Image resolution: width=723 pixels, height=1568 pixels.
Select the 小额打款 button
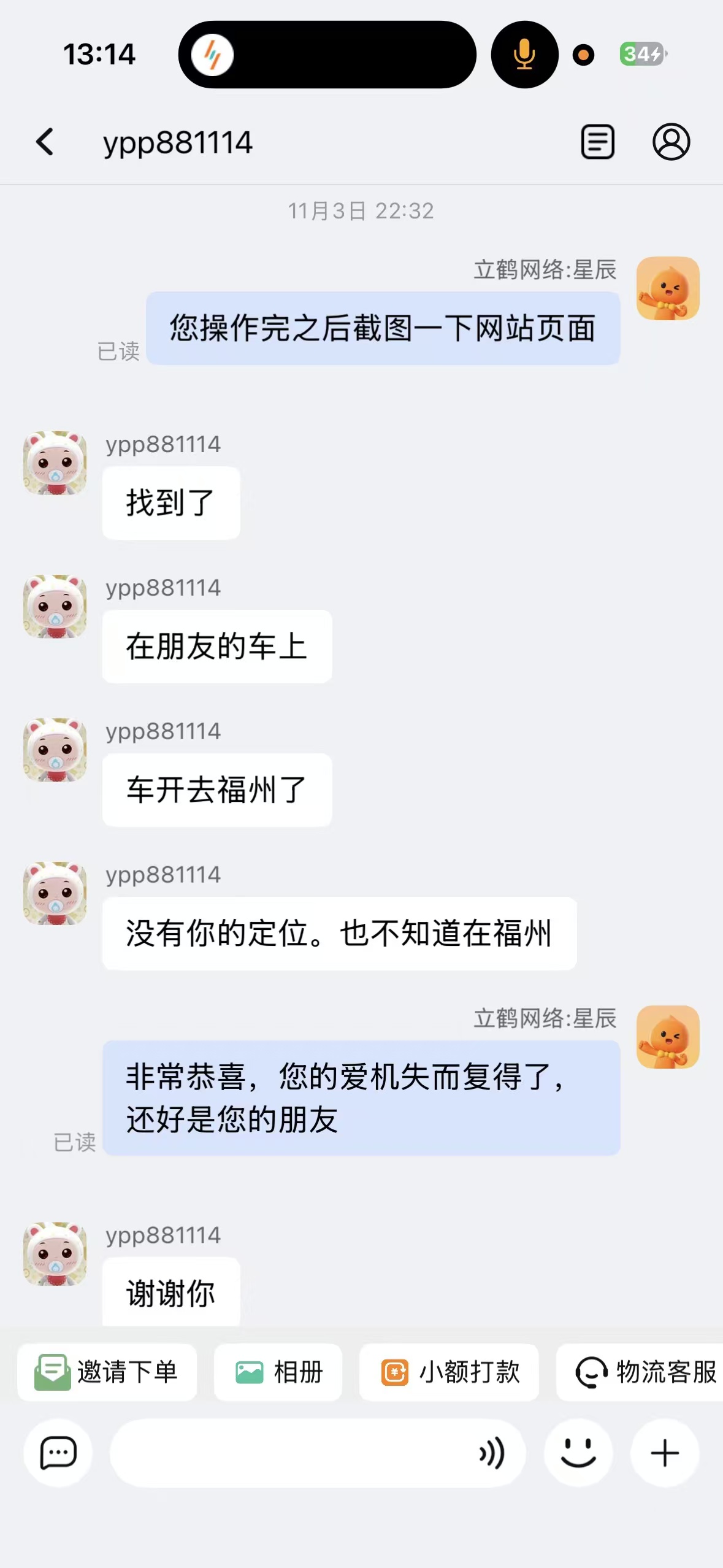pyautogui.click(x=449, y=1372)
